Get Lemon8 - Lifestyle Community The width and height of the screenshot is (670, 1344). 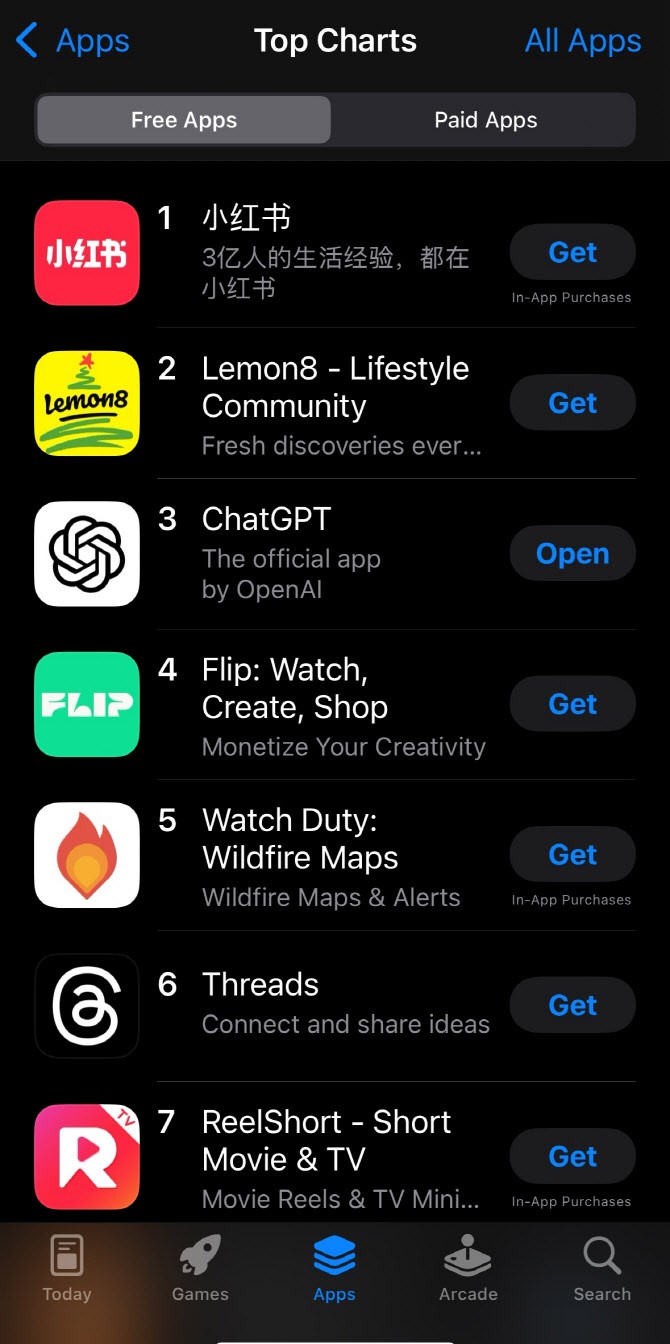coord(572,403)
